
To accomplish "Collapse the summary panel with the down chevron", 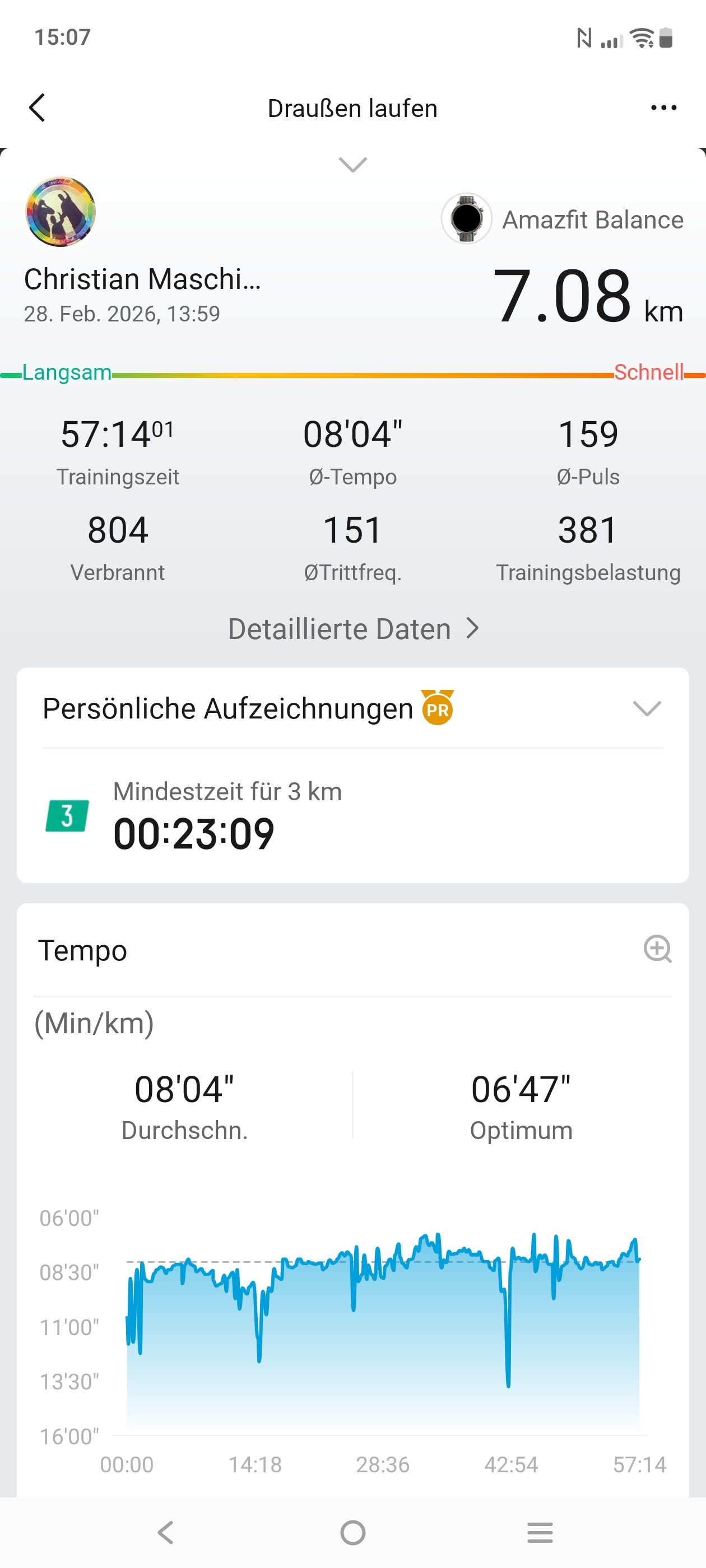I will pyautogui.click(x=352, y=164).
